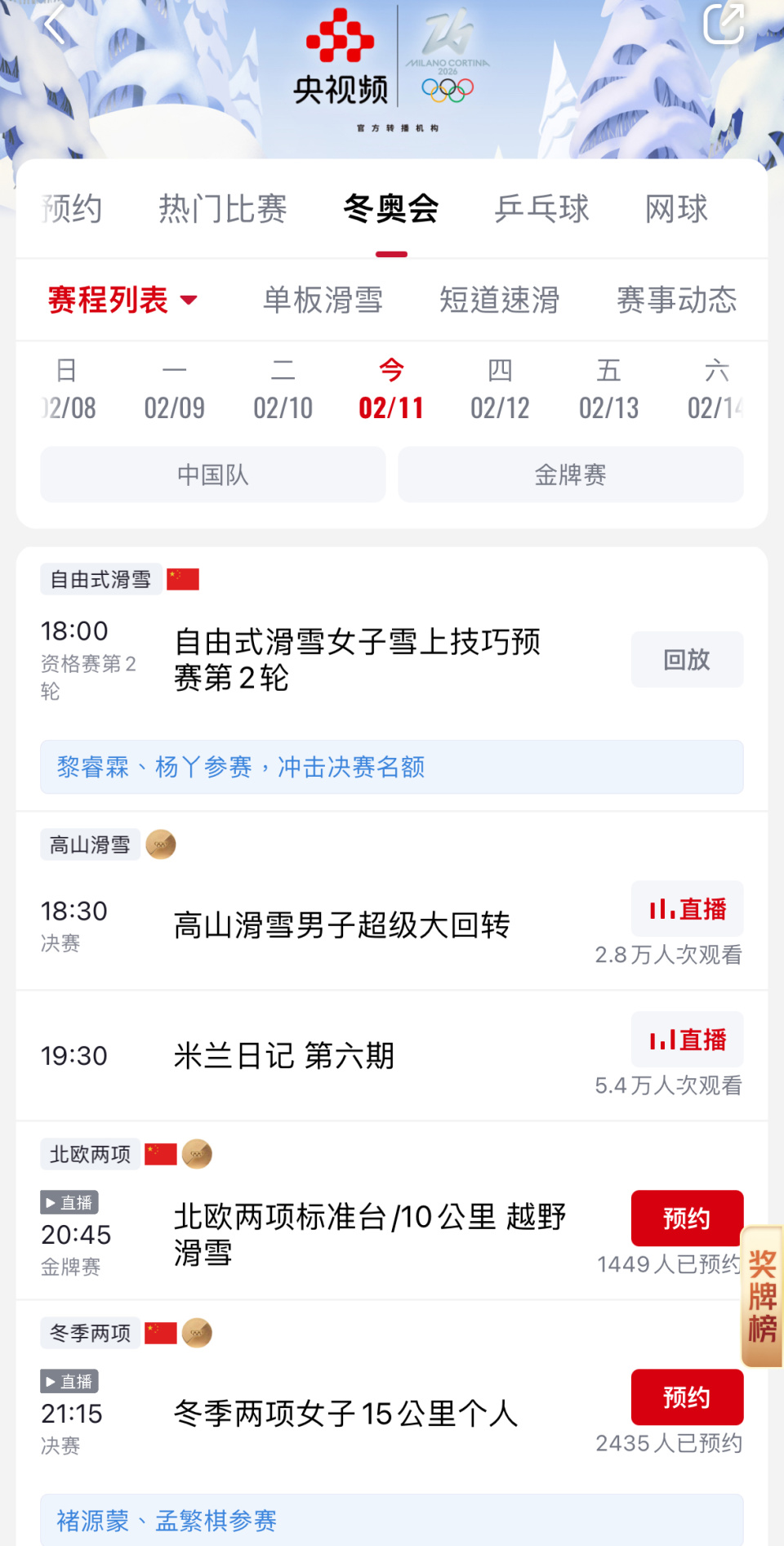The image size is (784, 1546).
Task: Click the 直播 badge on 米兰日记 第六期
Action: (687, 1039)
